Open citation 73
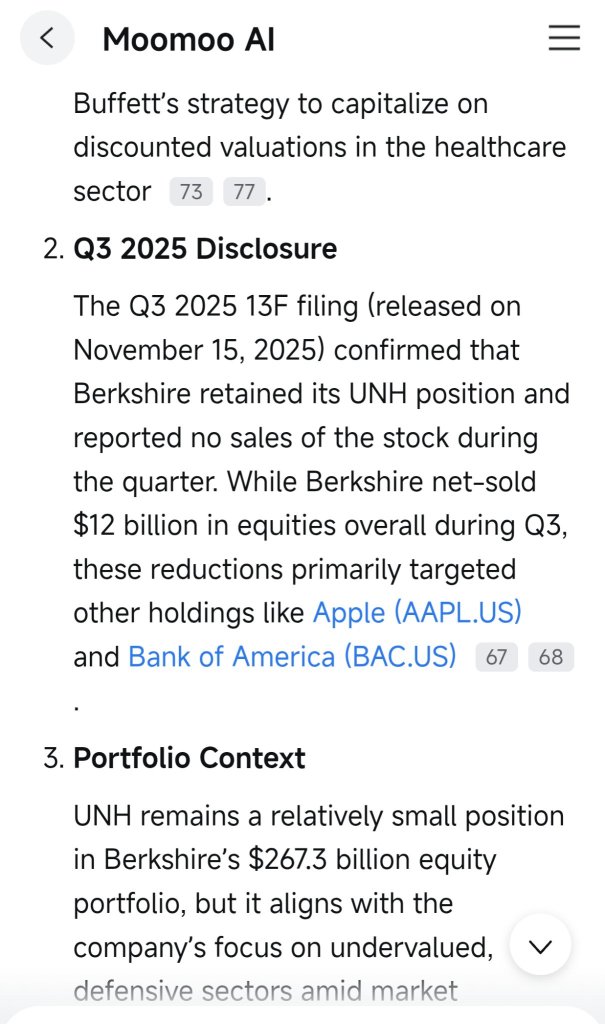 pyautogui.click(x=190, y=191)
